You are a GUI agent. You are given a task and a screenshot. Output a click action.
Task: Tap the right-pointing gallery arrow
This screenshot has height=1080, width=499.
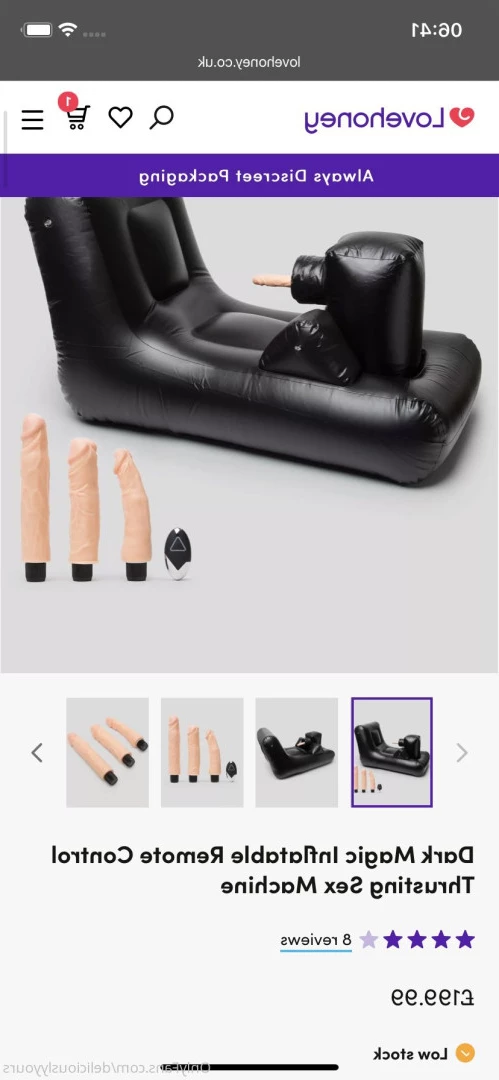point(462,753)
